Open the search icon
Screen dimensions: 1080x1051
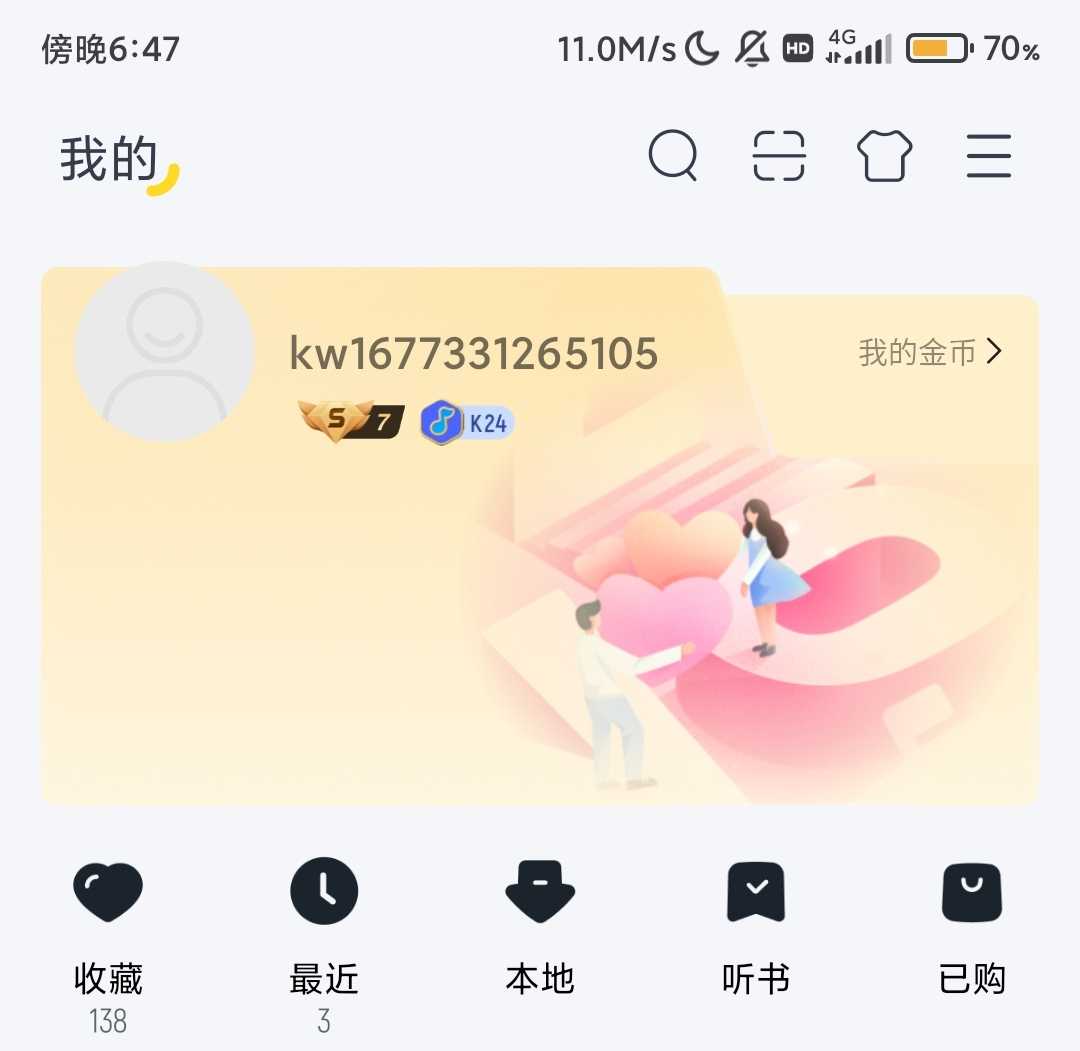point(673,157)
